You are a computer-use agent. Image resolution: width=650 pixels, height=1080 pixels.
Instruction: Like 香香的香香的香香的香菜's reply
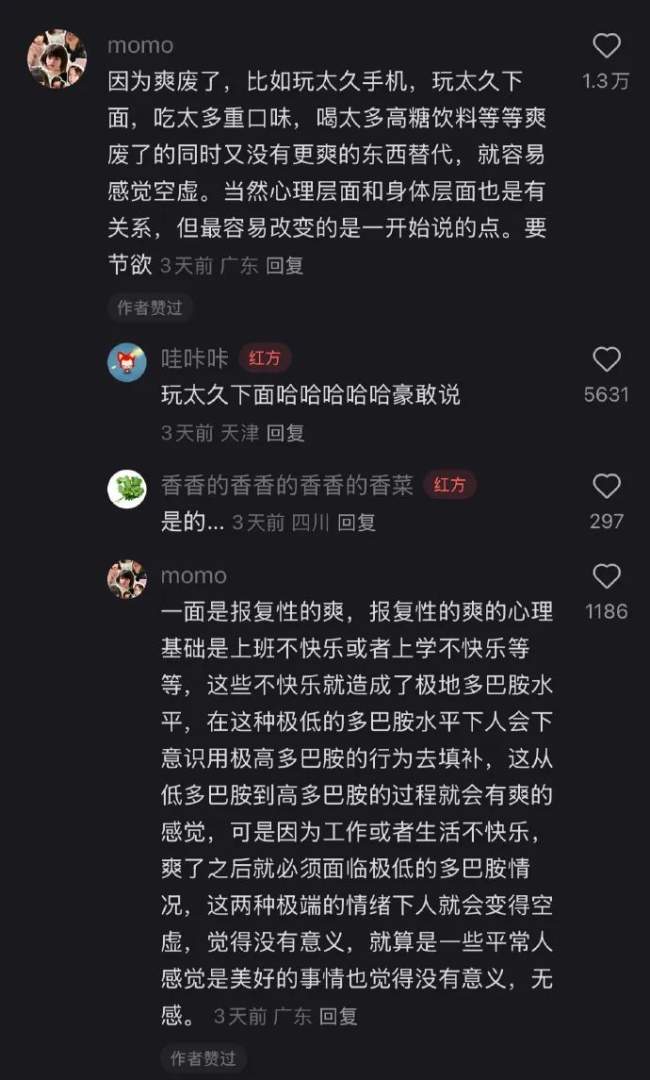[x=606, y=487]
